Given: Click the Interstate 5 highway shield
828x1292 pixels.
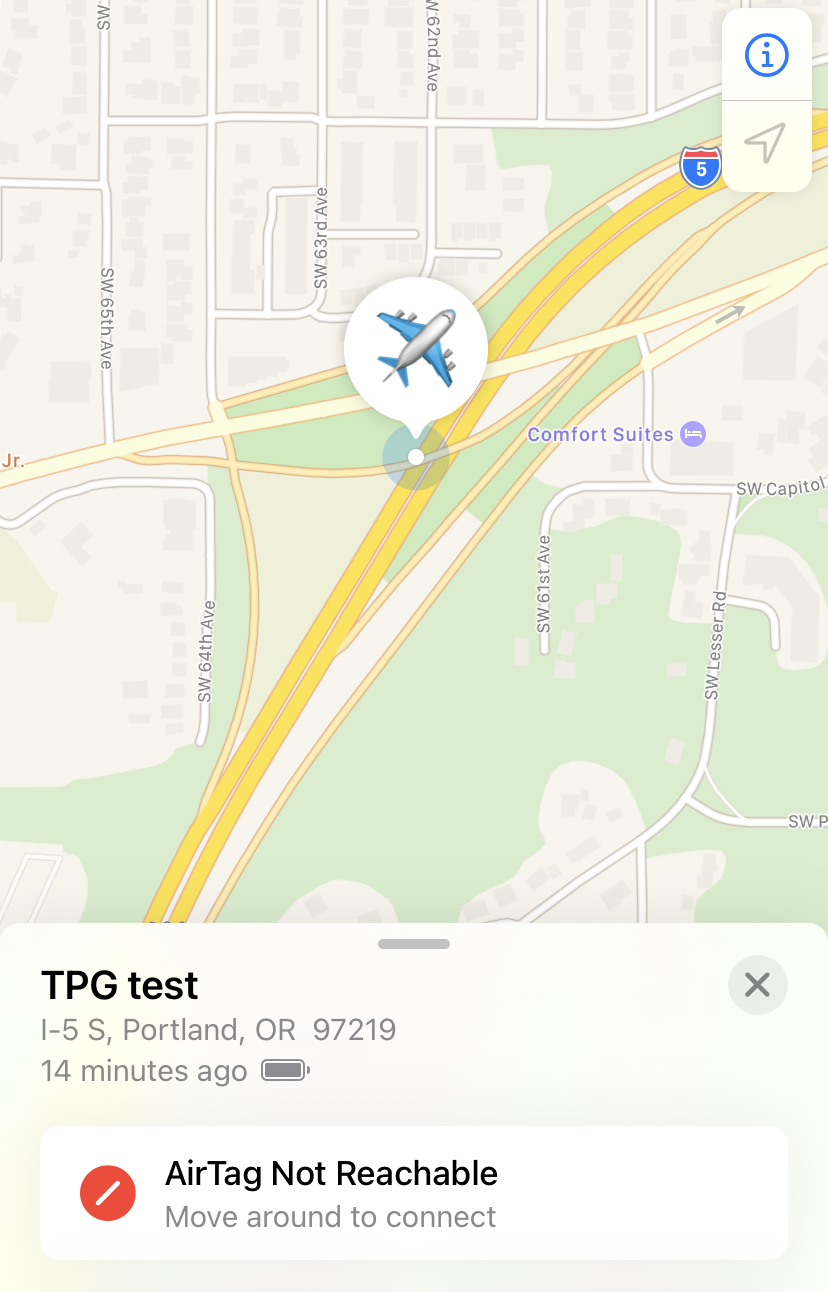Looking at the screenshot, I should click(700, 168).
